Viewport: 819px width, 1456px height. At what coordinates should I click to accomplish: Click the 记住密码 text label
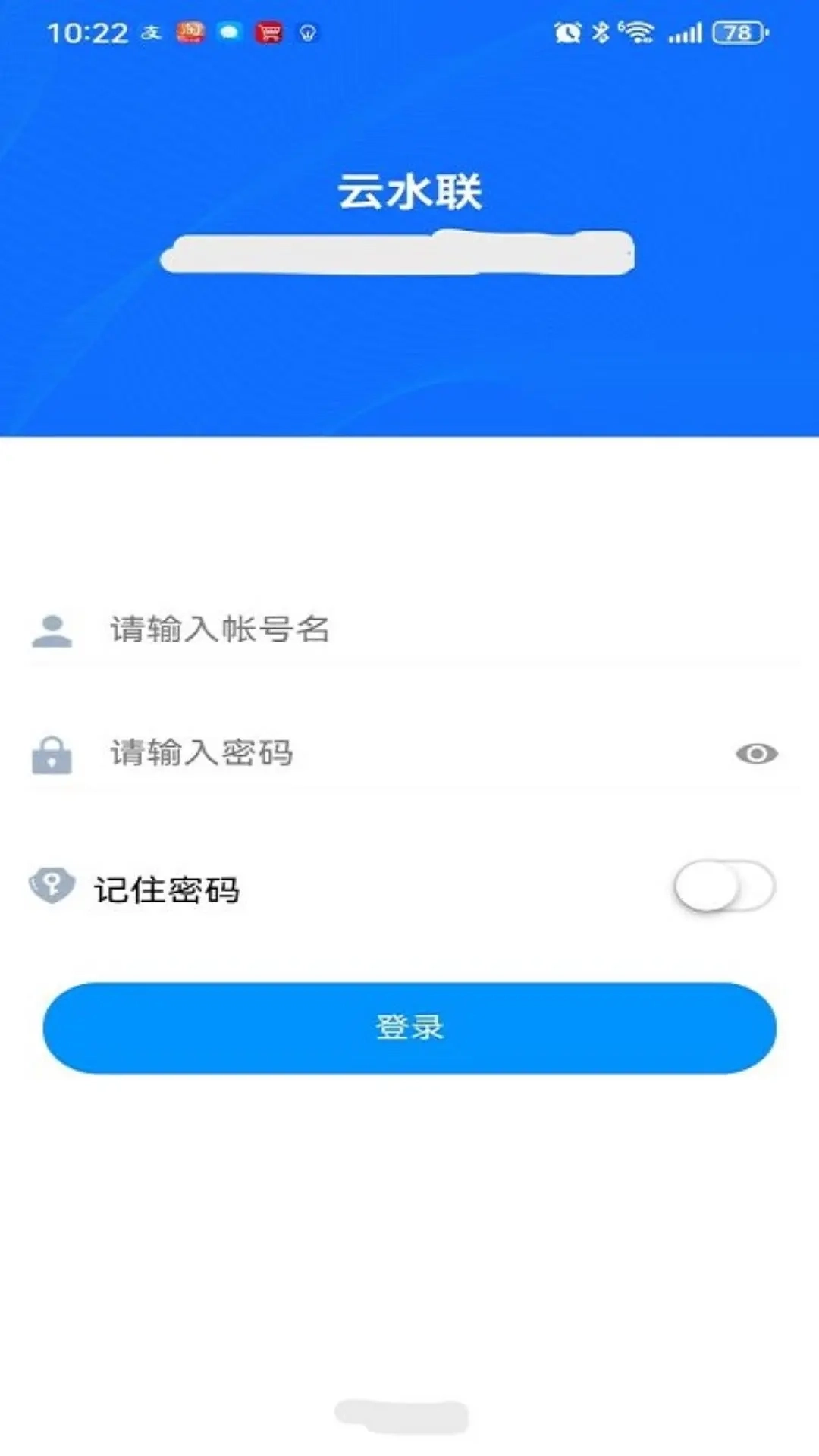click(x=168, y=889)
